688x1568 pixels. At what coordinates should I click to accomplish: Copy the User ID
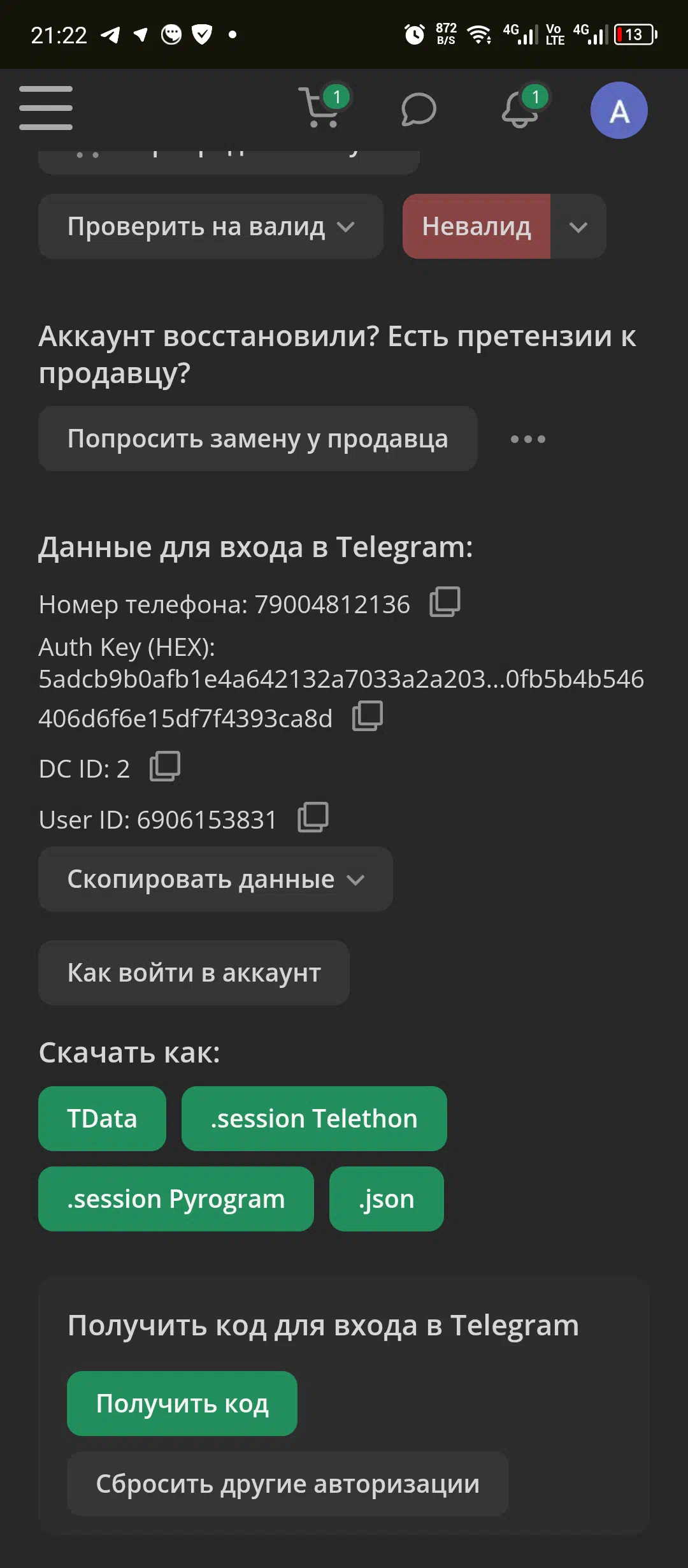[313, 818]
